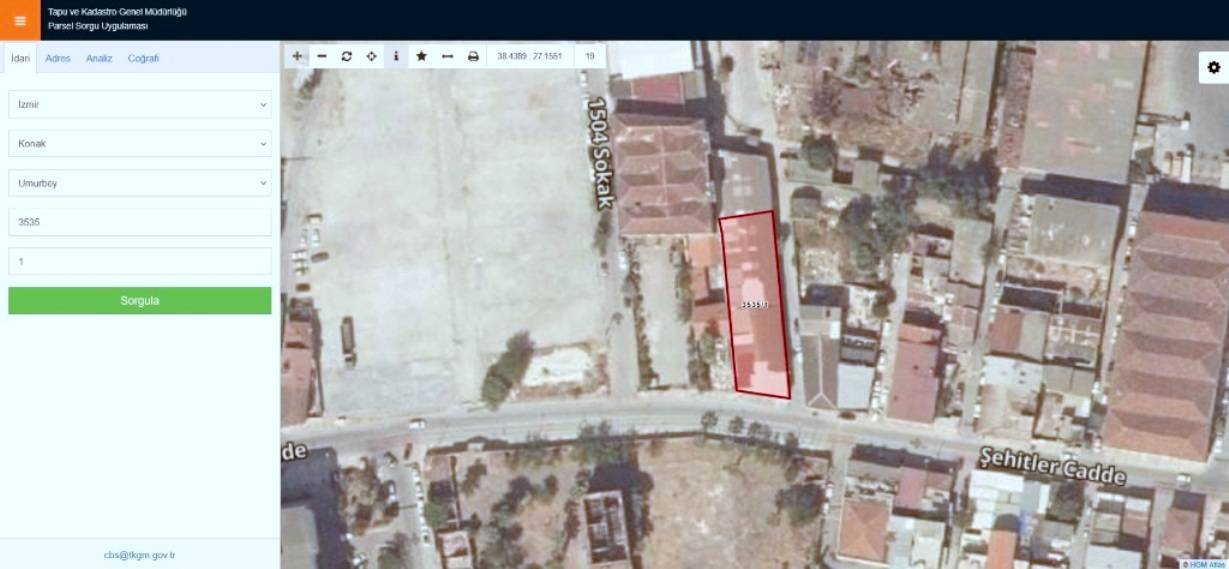Open the hamburger menu button
1229x569 pixels.
tap(20, 20)
